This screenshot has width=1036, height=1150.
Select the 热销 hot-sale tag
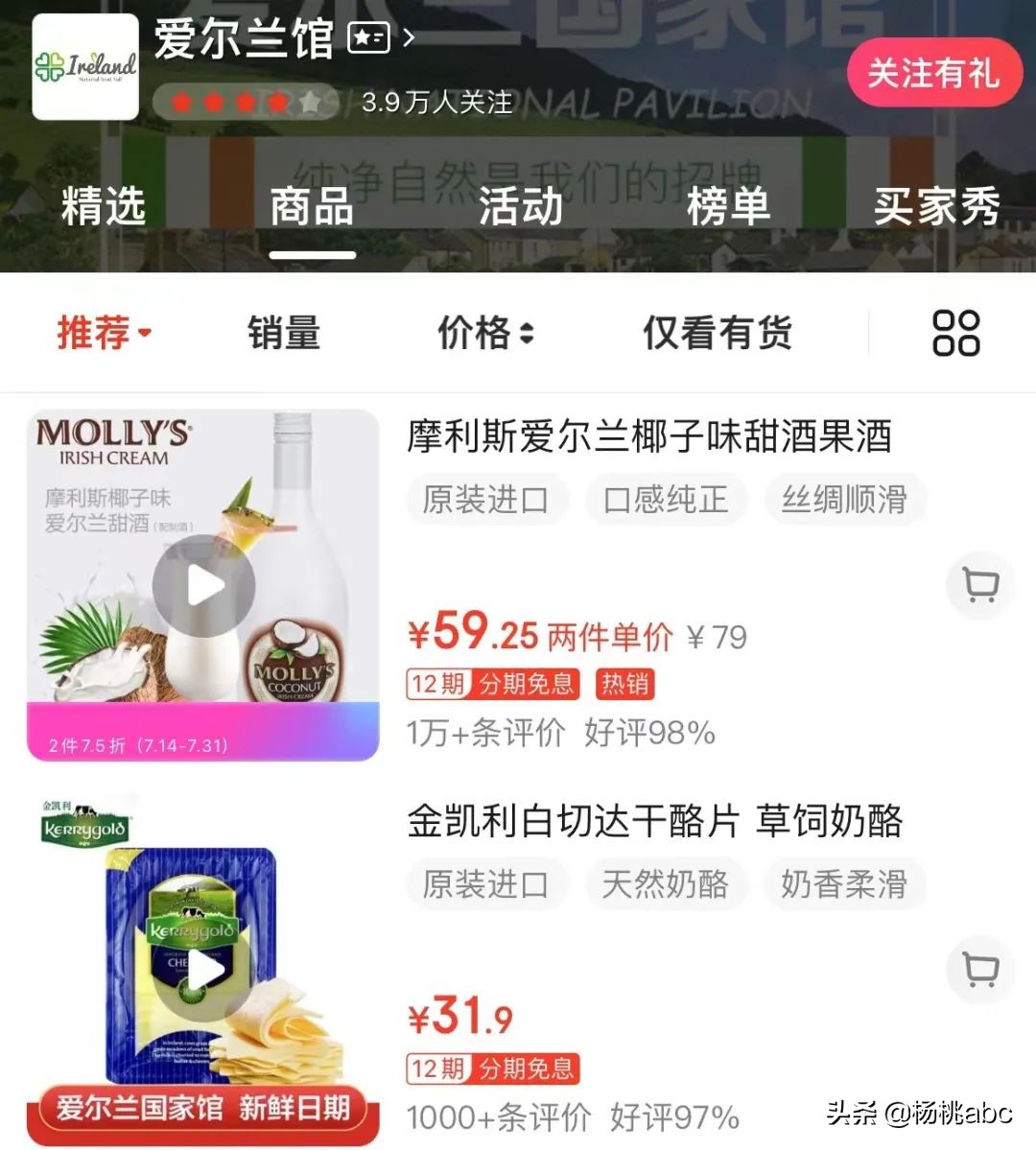click(625, 684)
